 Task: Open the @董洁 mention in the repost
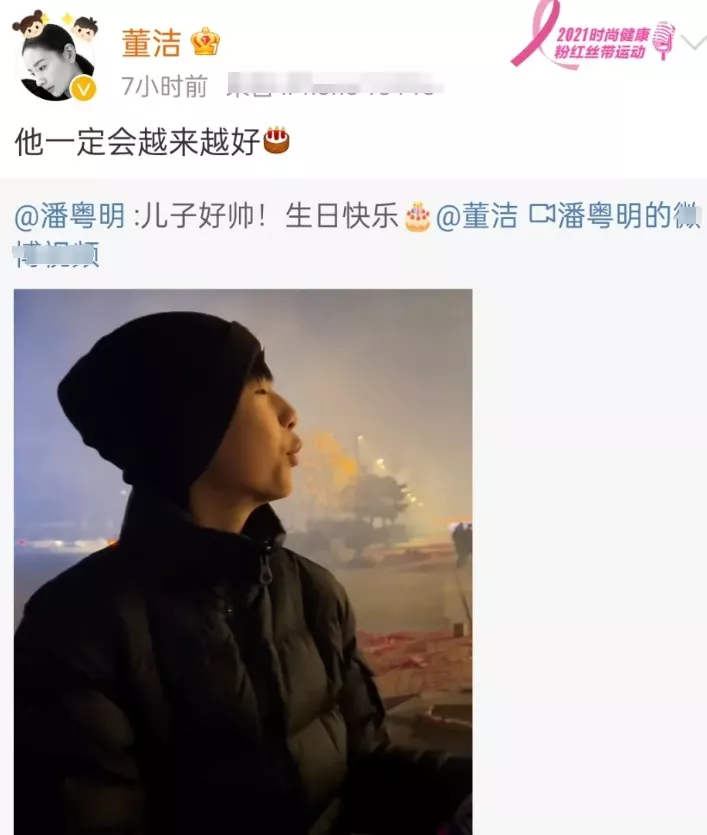[x=477, y=215]
